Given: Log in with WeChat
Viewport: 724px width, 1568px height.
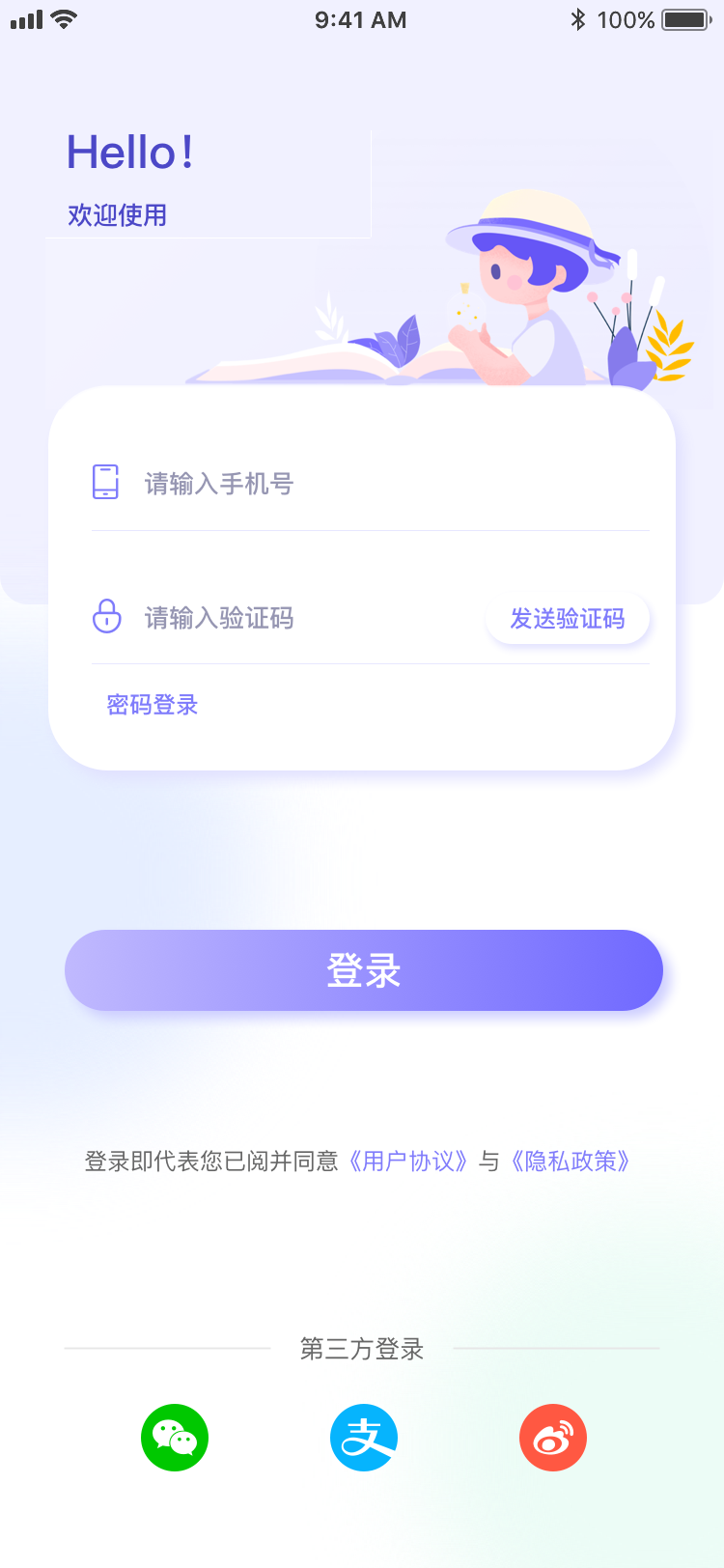Looking at the screenshot, I should pos(175,1438).
